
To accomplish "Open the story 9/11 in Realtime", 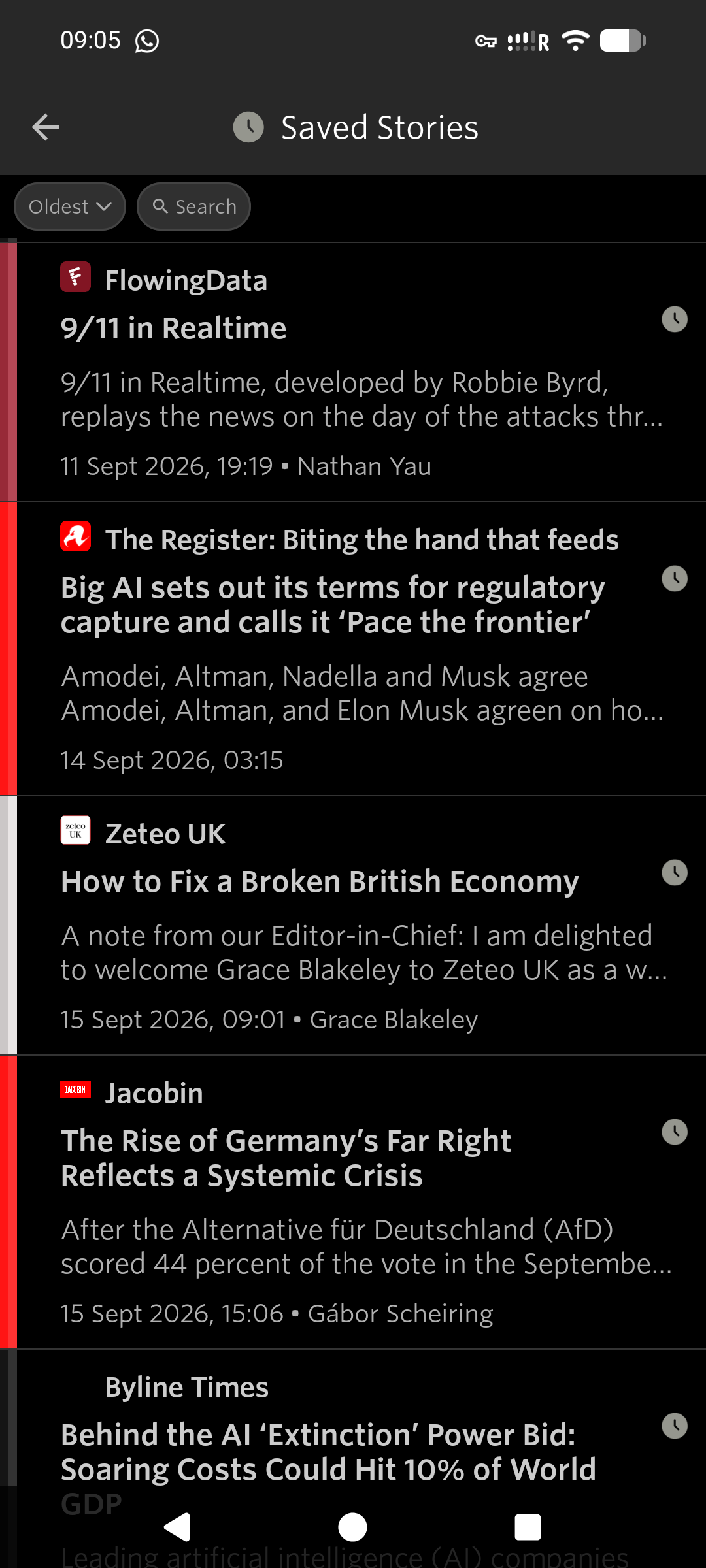I will 353,372.
